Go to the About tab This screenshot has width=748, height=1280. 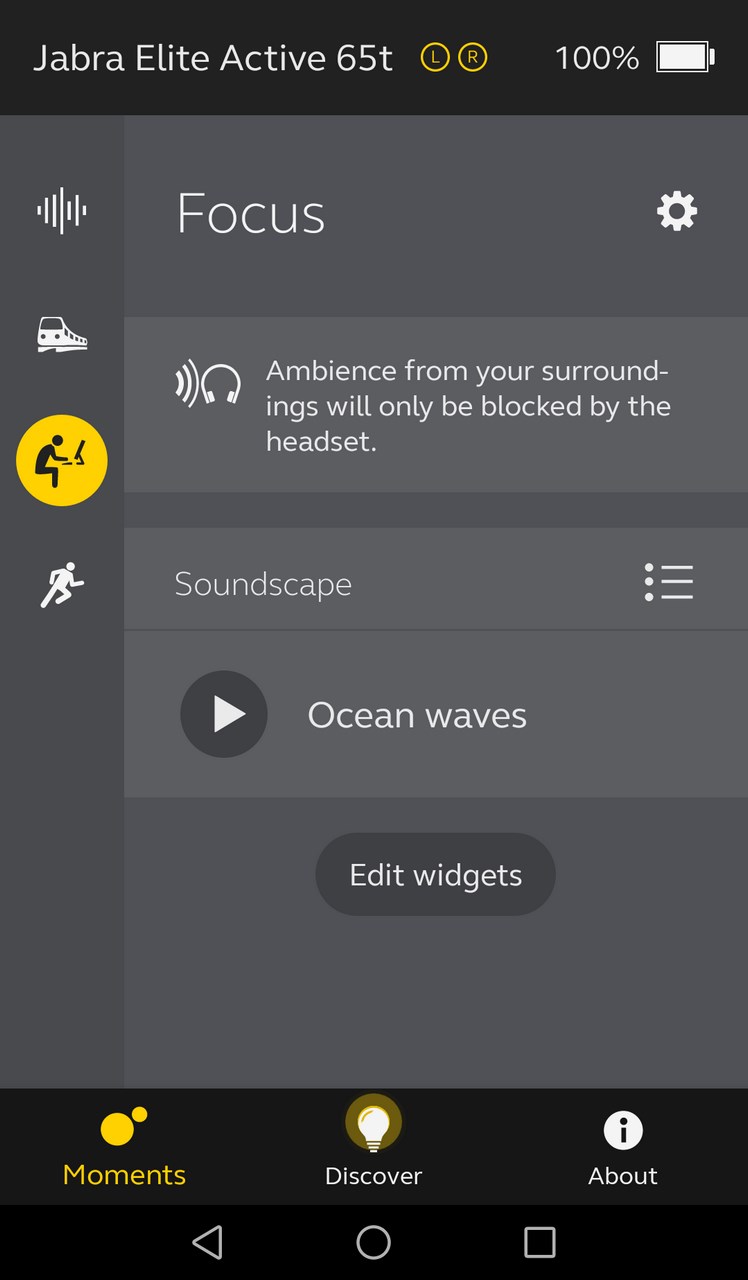623,1147
